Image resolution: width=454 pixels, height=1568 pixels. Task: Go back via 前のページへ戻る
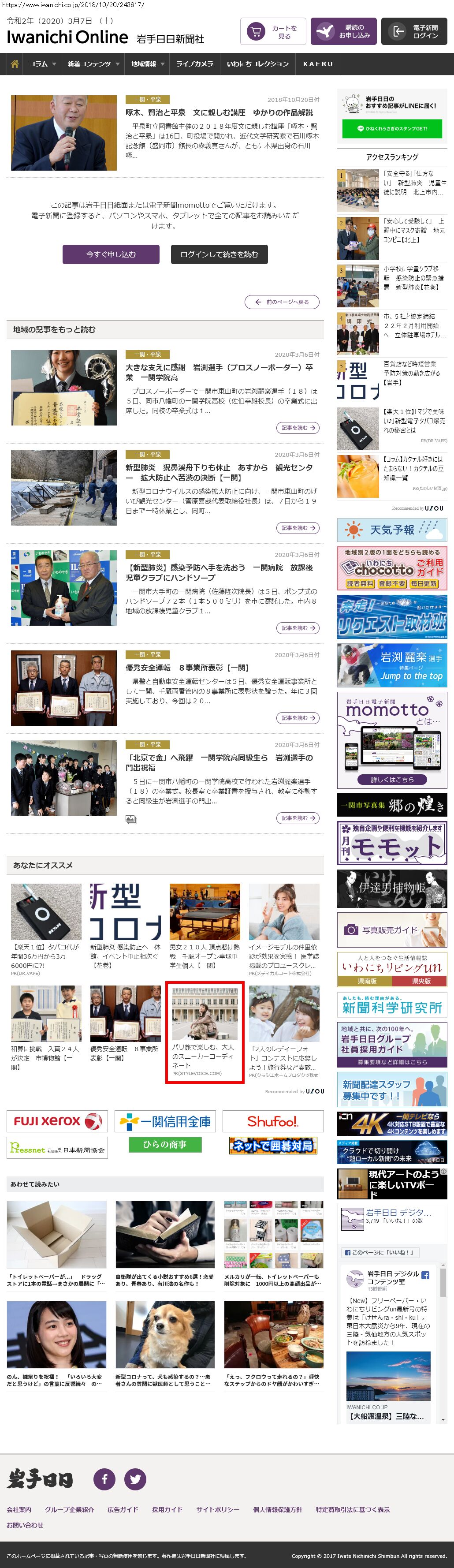click(282, 302)
